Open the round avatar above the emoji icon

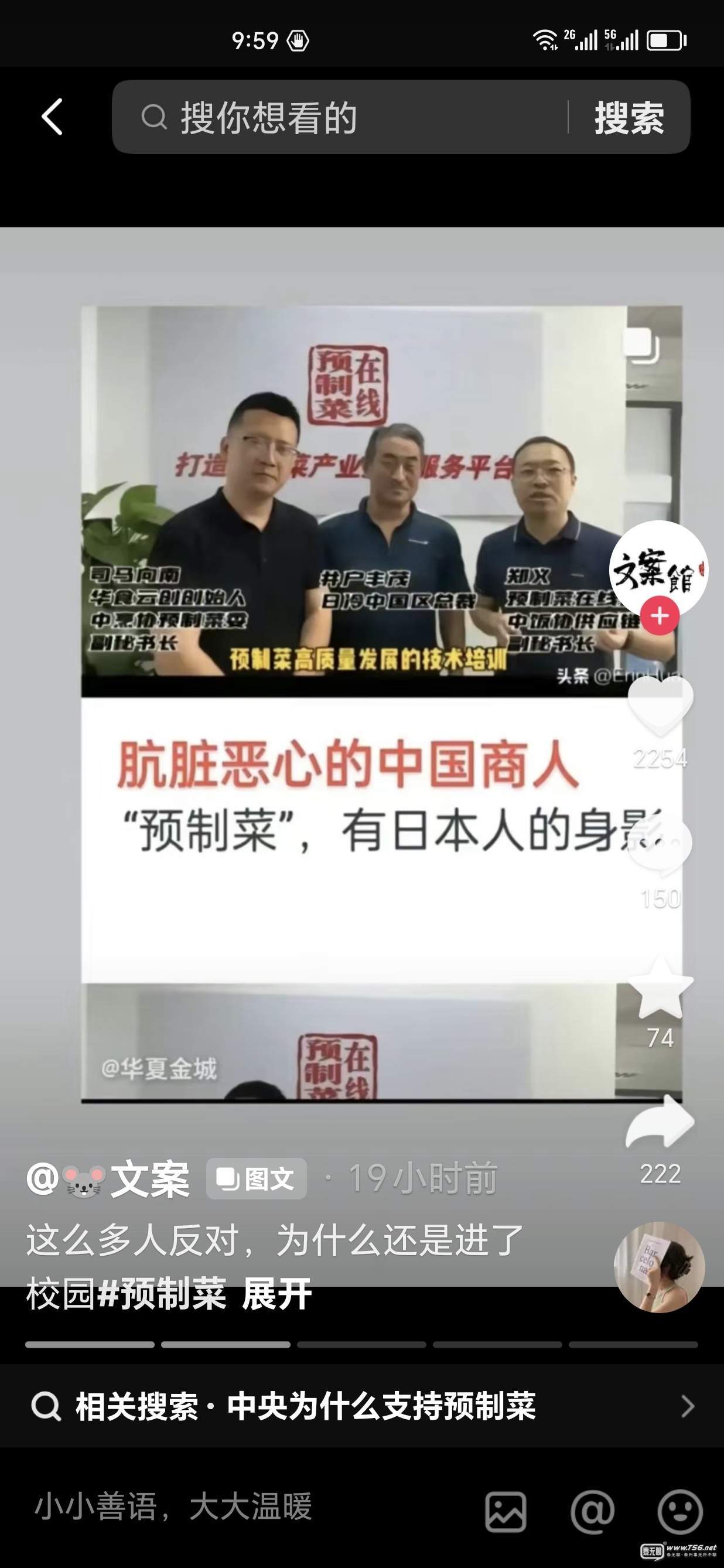659,1267
